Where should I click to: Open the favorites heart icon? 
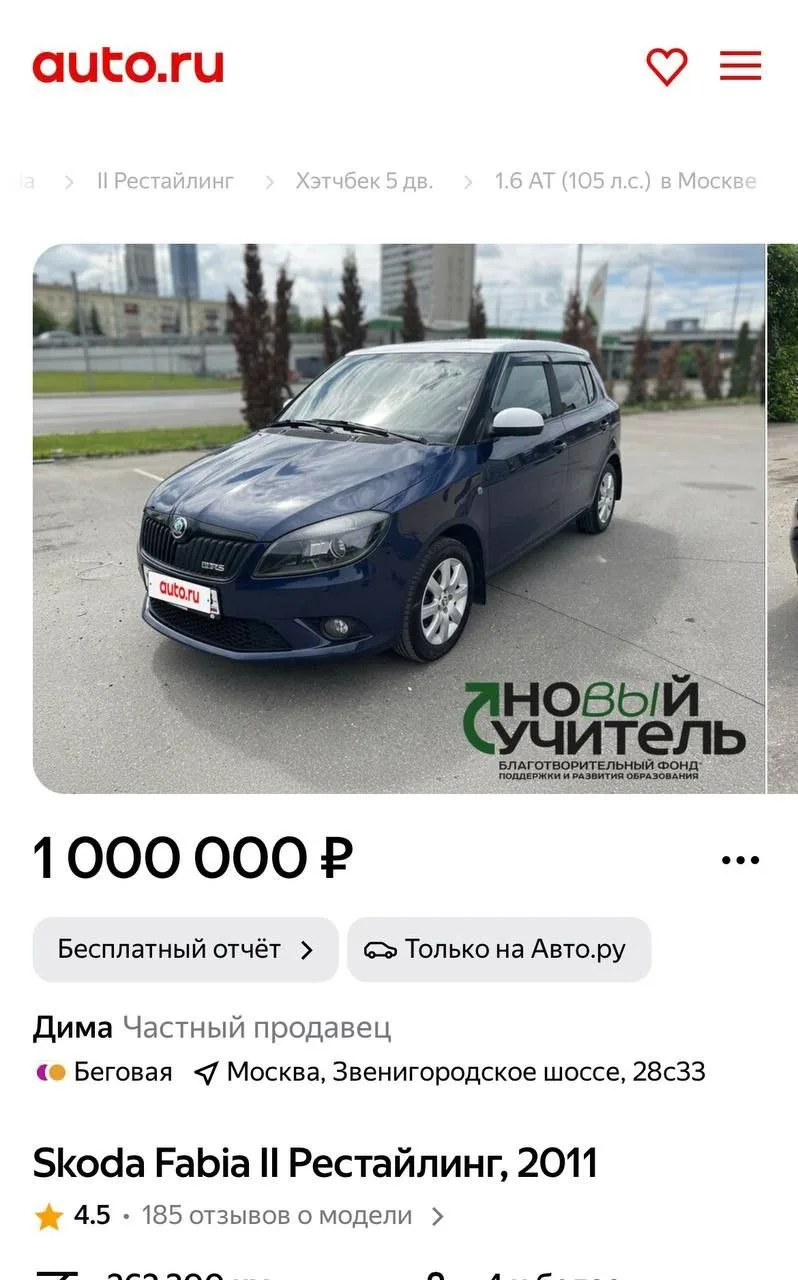(667, 67)
